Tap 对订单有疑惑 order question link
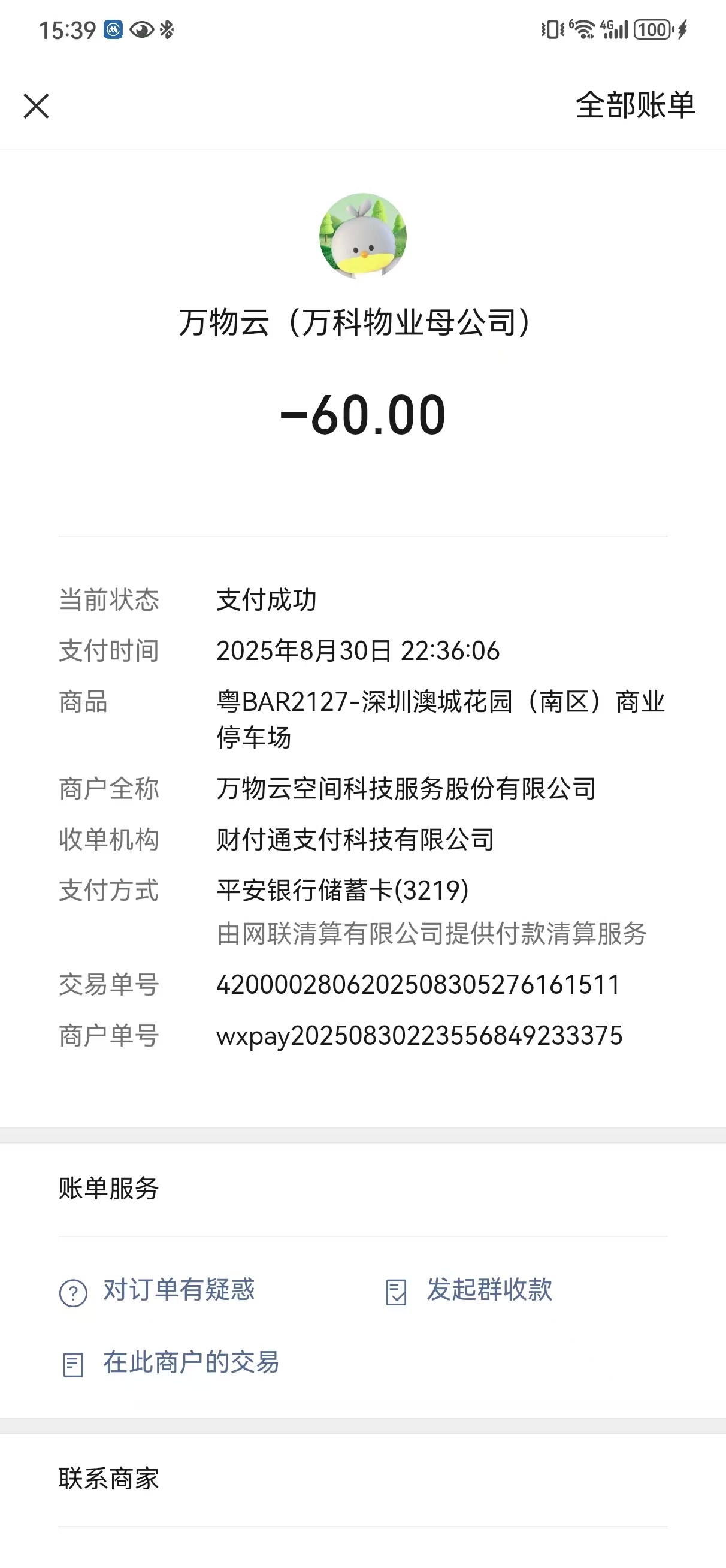726x1568 pixels. pyautogui.click(x=178, y=1290)
